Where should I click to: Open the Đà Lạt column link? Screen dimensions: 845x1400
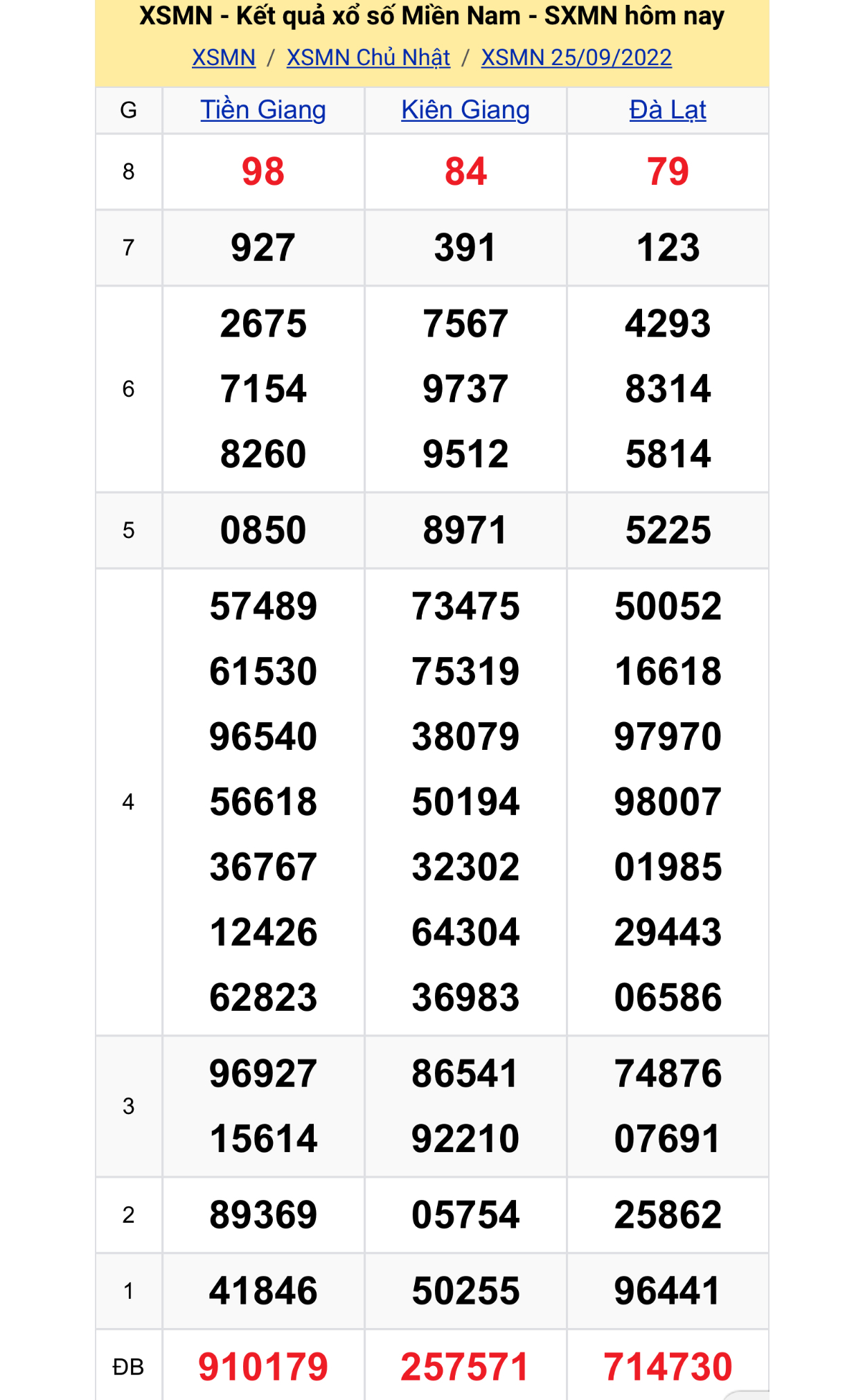(667, 110)
